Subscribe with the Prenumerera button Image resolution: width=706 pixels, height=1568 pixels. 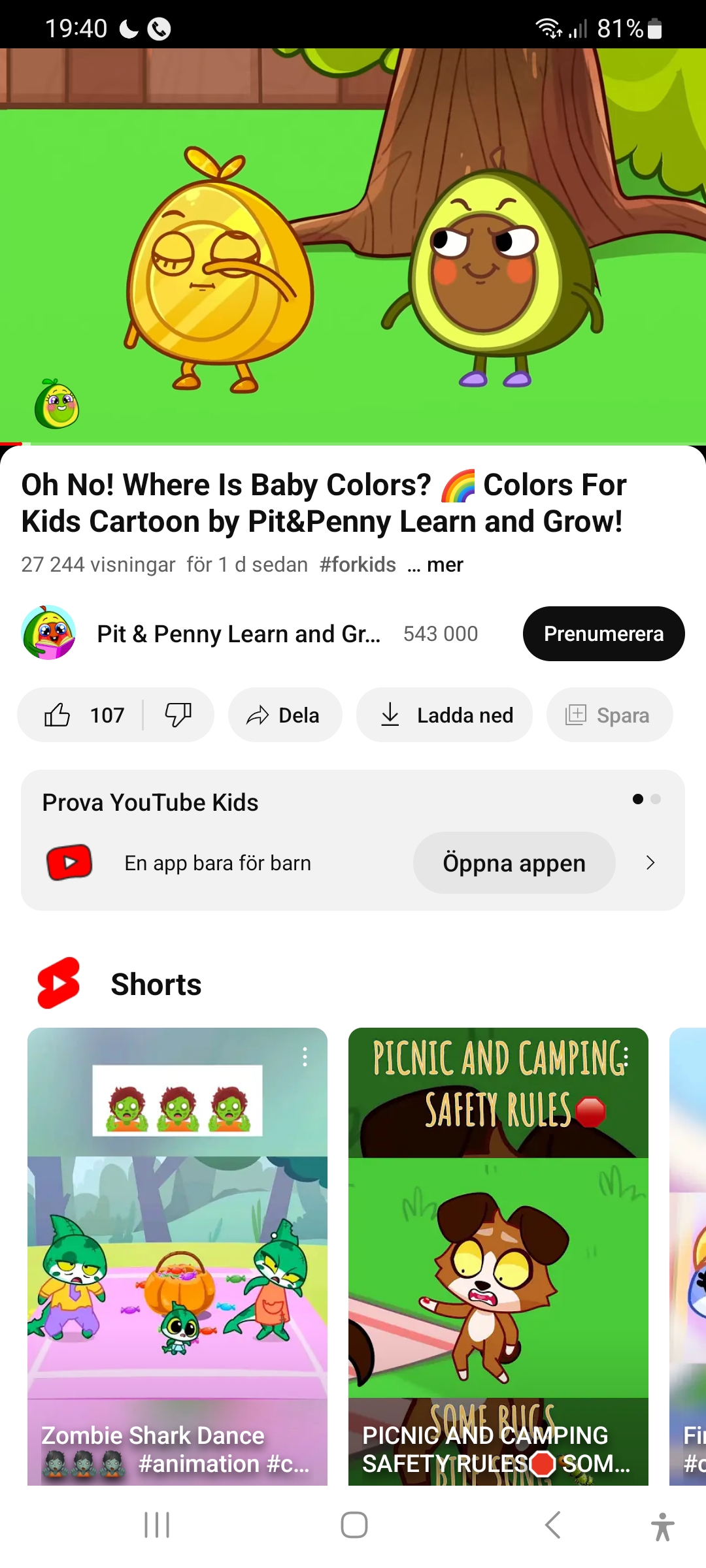[x=603, y=634]
